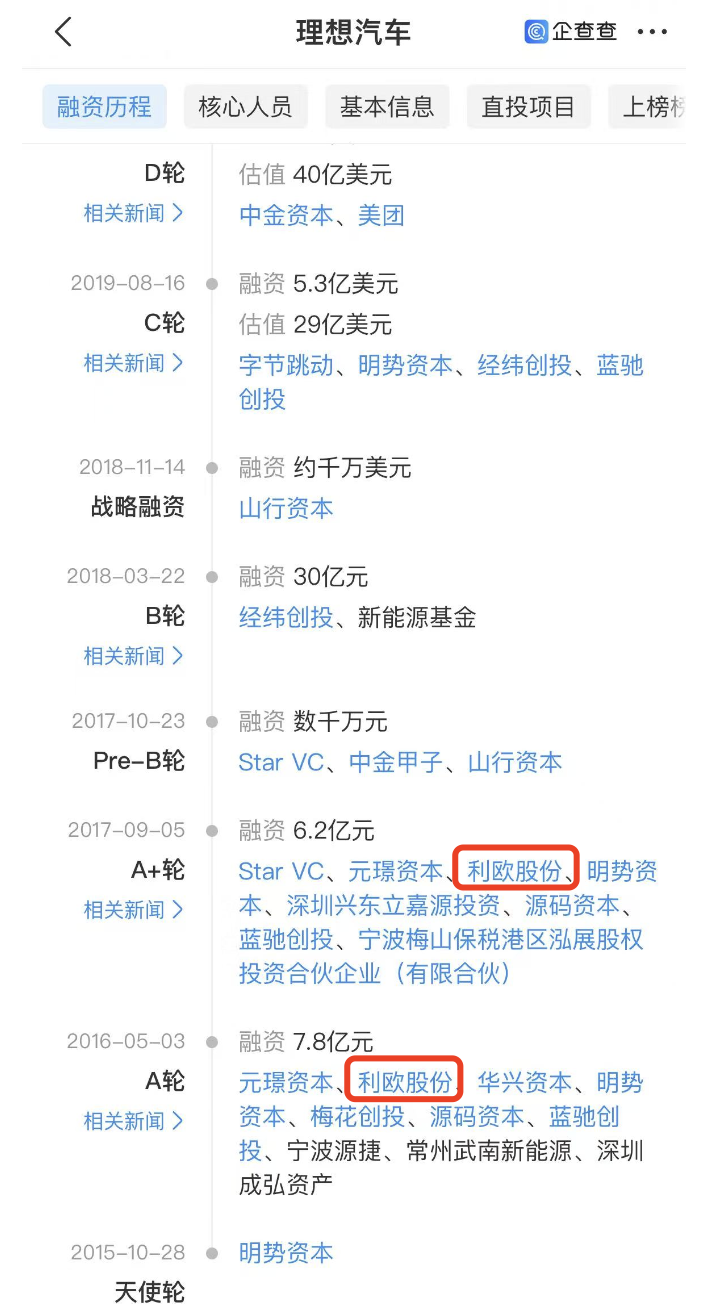Open 相关新闻 under the B轮 round

pyautogui.click(x=133, y=656)
